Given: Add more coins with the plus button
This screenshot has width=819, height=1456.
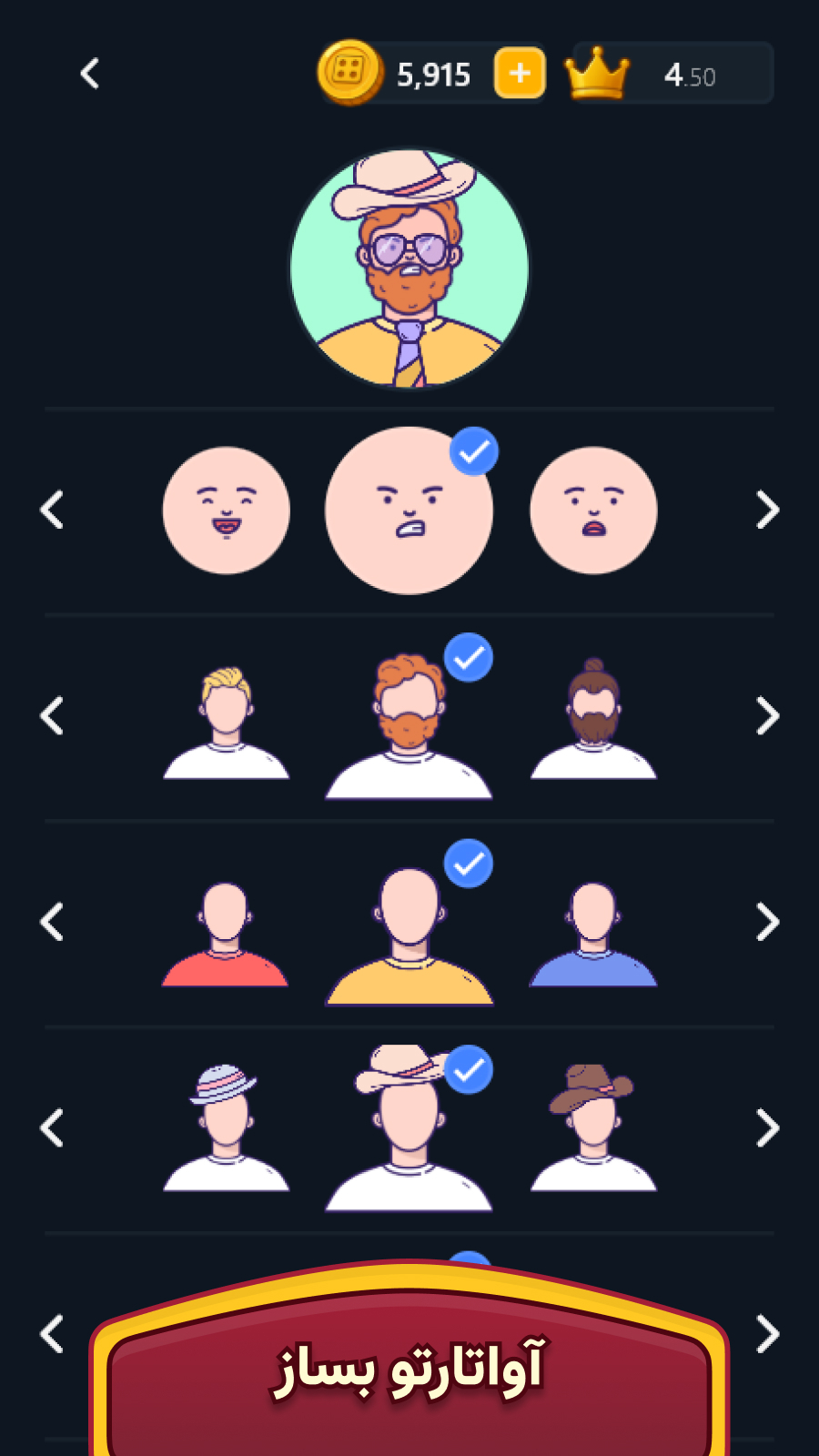Looking at the screenshot, I should tap(520, 73).
